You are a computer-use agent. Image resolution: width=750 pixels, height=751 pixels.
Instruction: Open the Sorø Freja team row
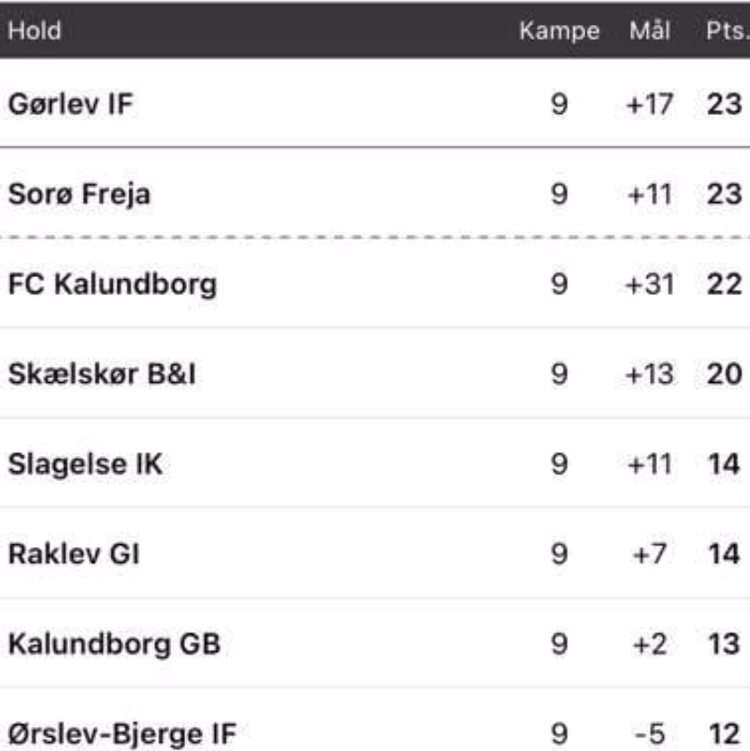click(x=80, y=193)
